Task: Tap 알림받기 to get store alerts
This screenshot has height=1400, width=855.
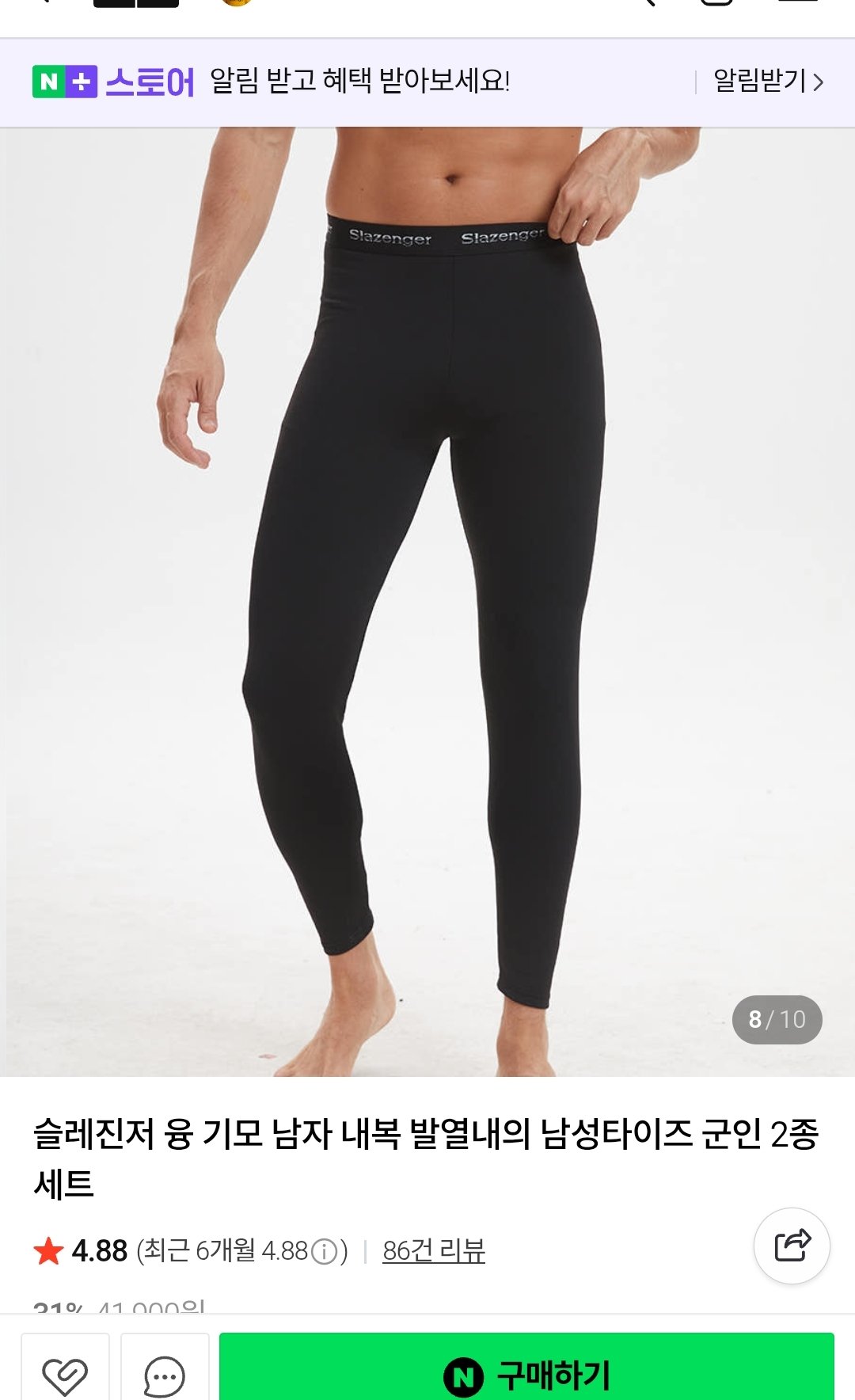Action: [x=768, y=81]
